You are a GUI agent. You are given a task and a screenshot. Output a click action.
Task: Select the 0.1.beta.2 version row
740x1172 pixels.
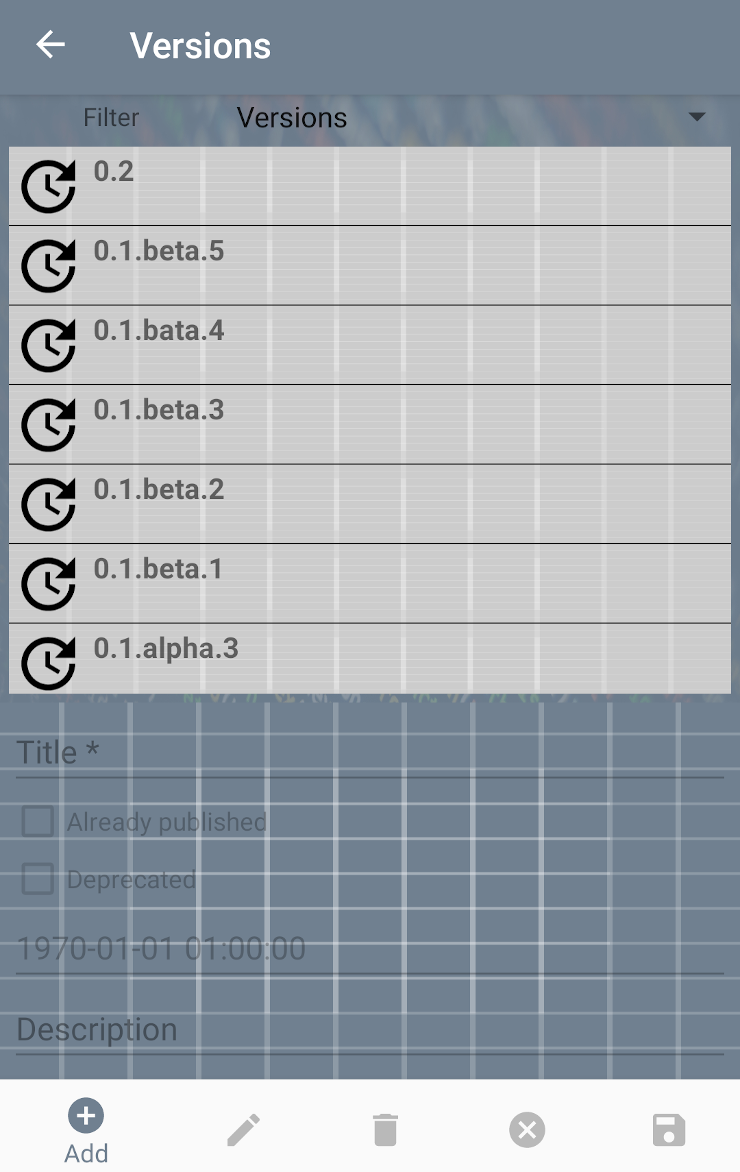(370, 504)
